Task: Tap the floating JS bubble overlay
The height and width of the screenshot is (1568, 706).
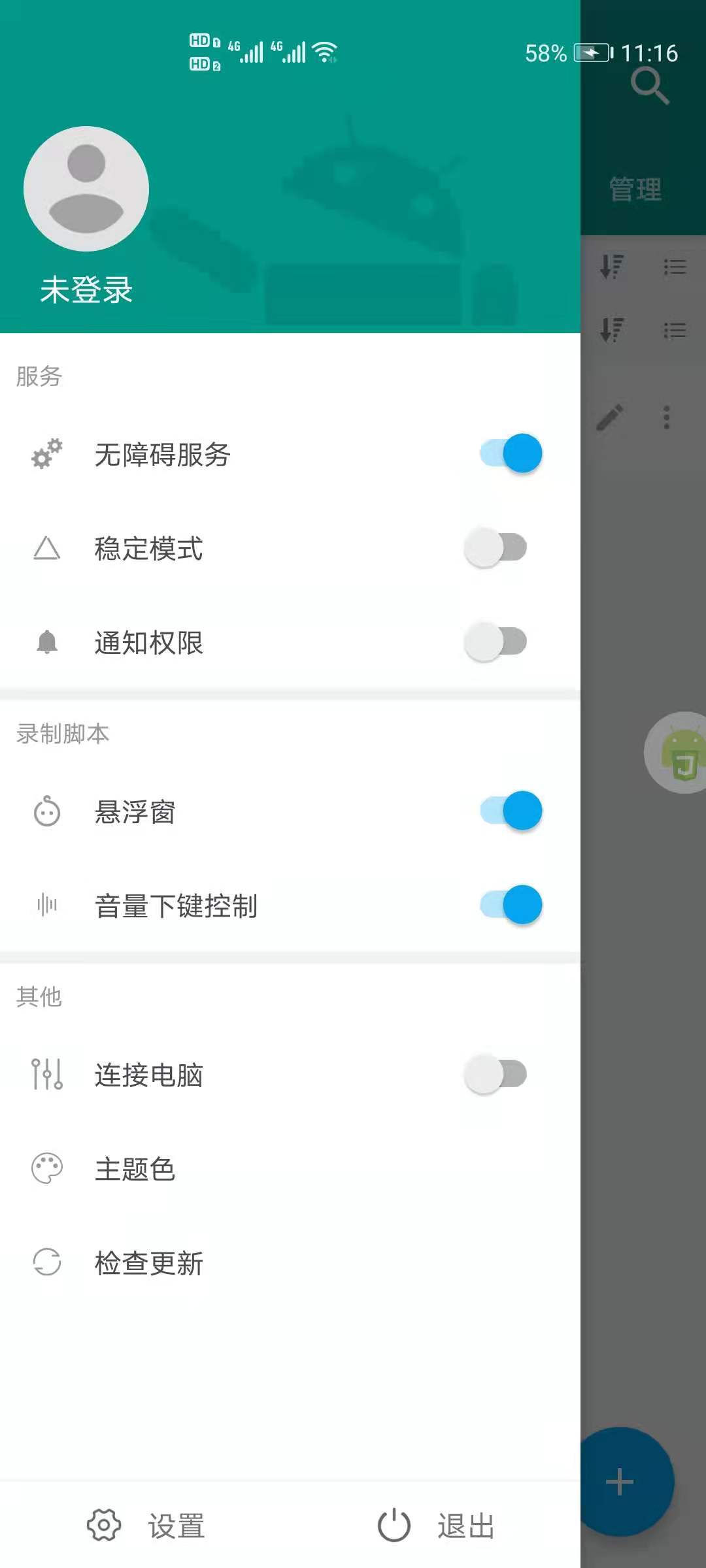Action: click(678, 752)
